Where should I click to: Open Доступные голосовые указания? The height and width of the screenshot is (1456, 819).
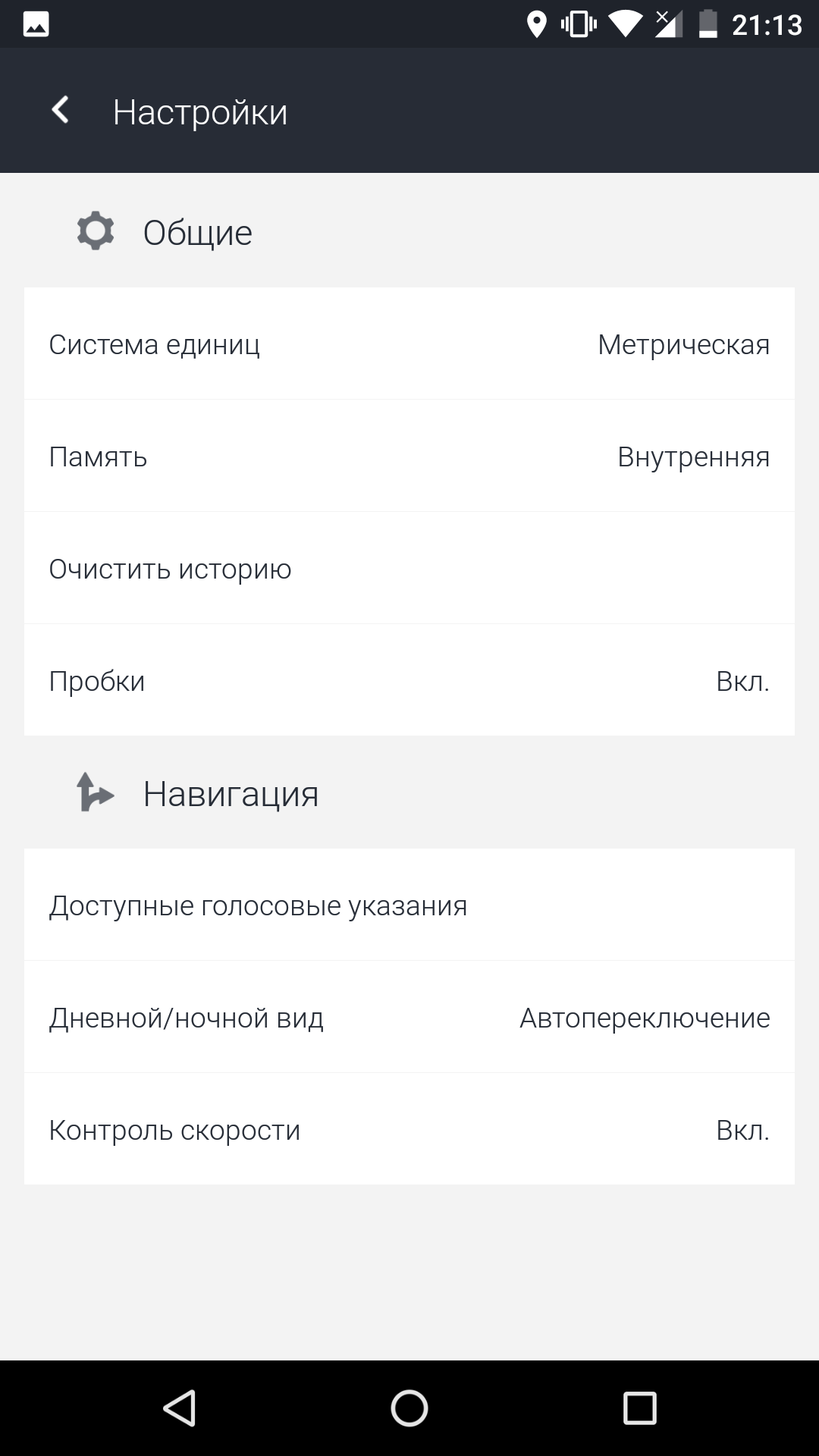pyautogui.click(x=409, y=905)
